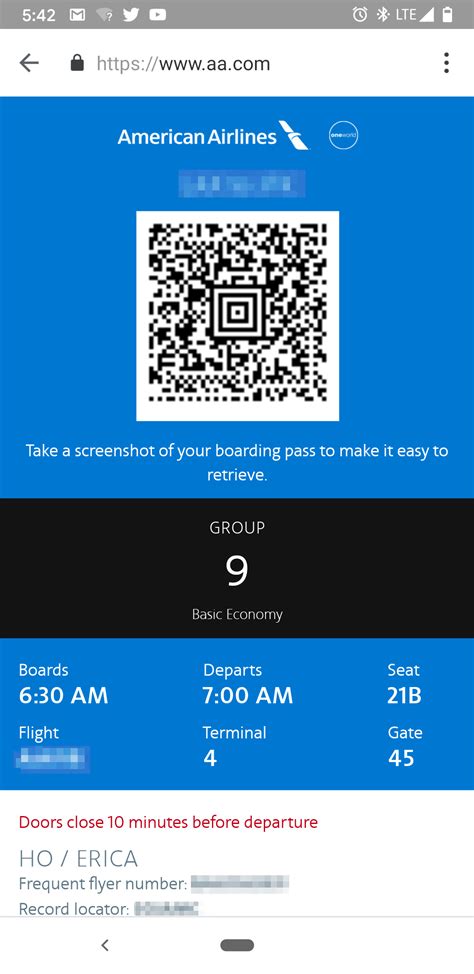Tap the system back button

point(105,945)
